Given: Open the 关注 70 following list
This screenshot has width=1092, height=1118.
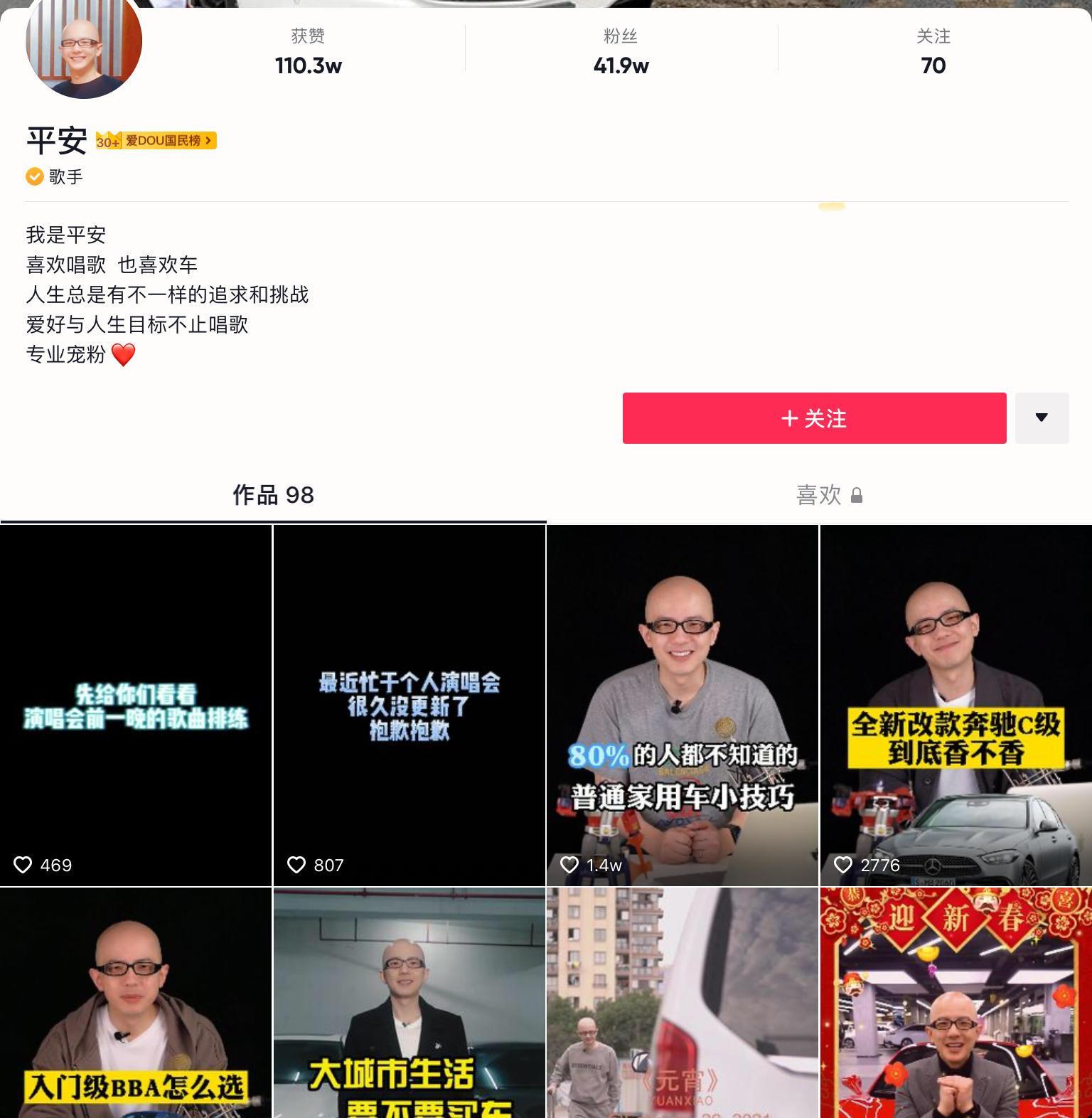Looking at the screenshot, I should [x=933, y=51].
